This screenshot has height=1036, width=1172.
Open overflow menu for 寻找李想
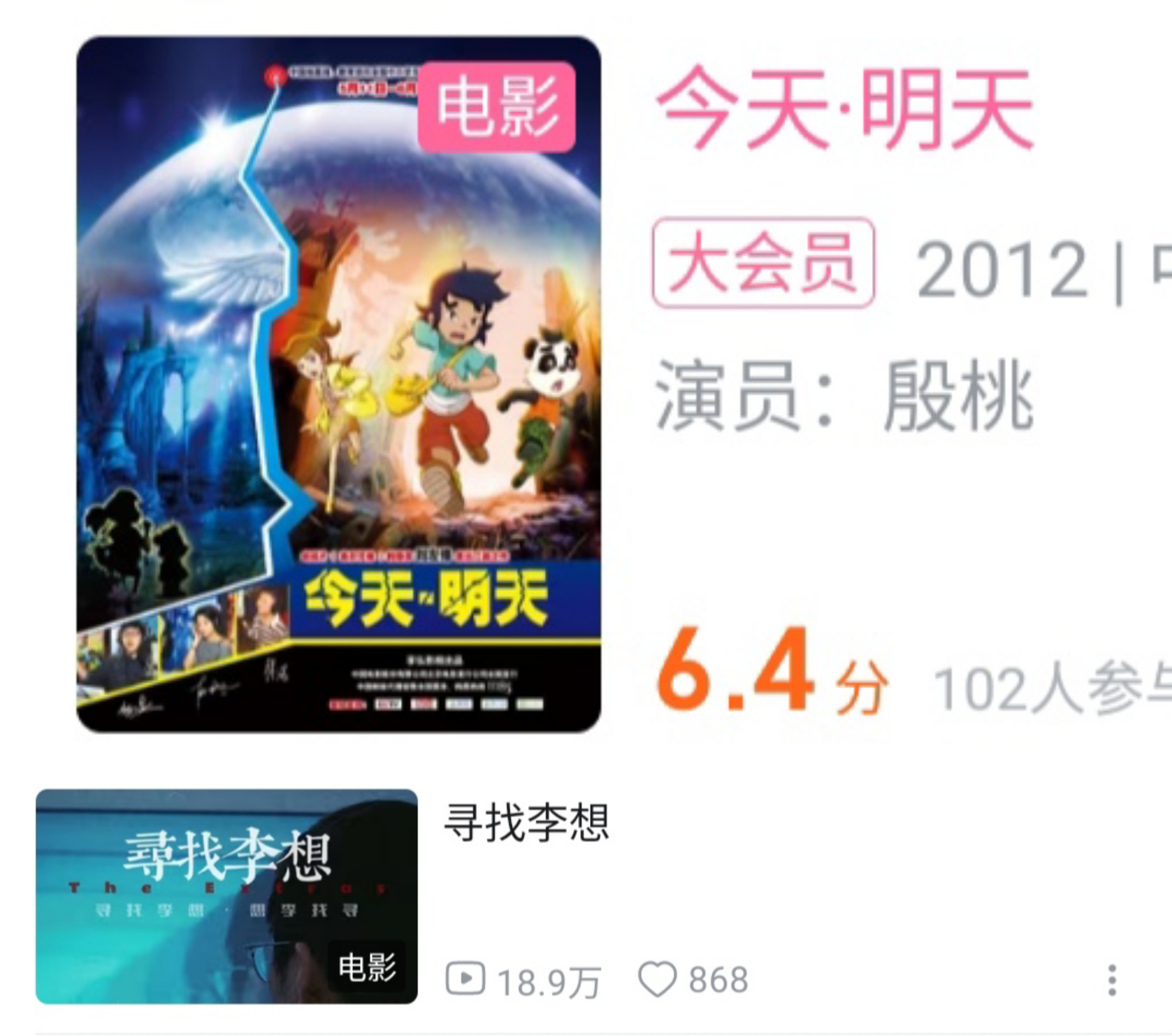click(1112, 980)
